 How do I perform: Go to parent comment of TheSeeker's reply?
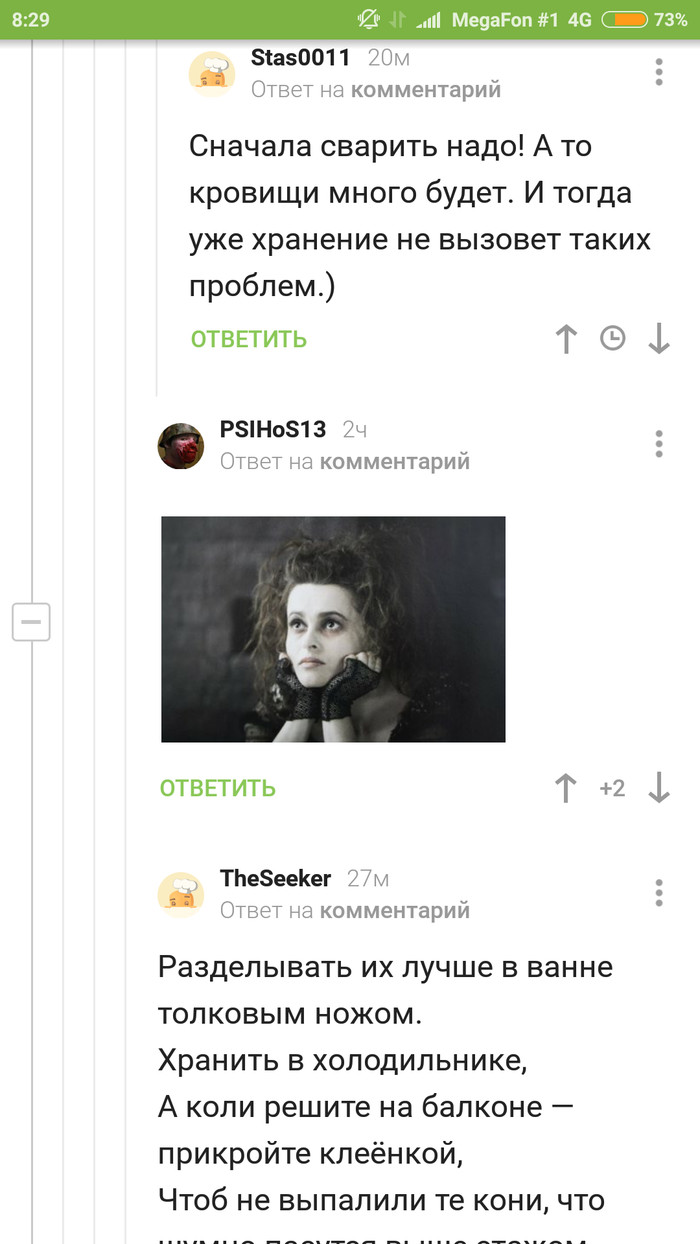tap(394, 910)
